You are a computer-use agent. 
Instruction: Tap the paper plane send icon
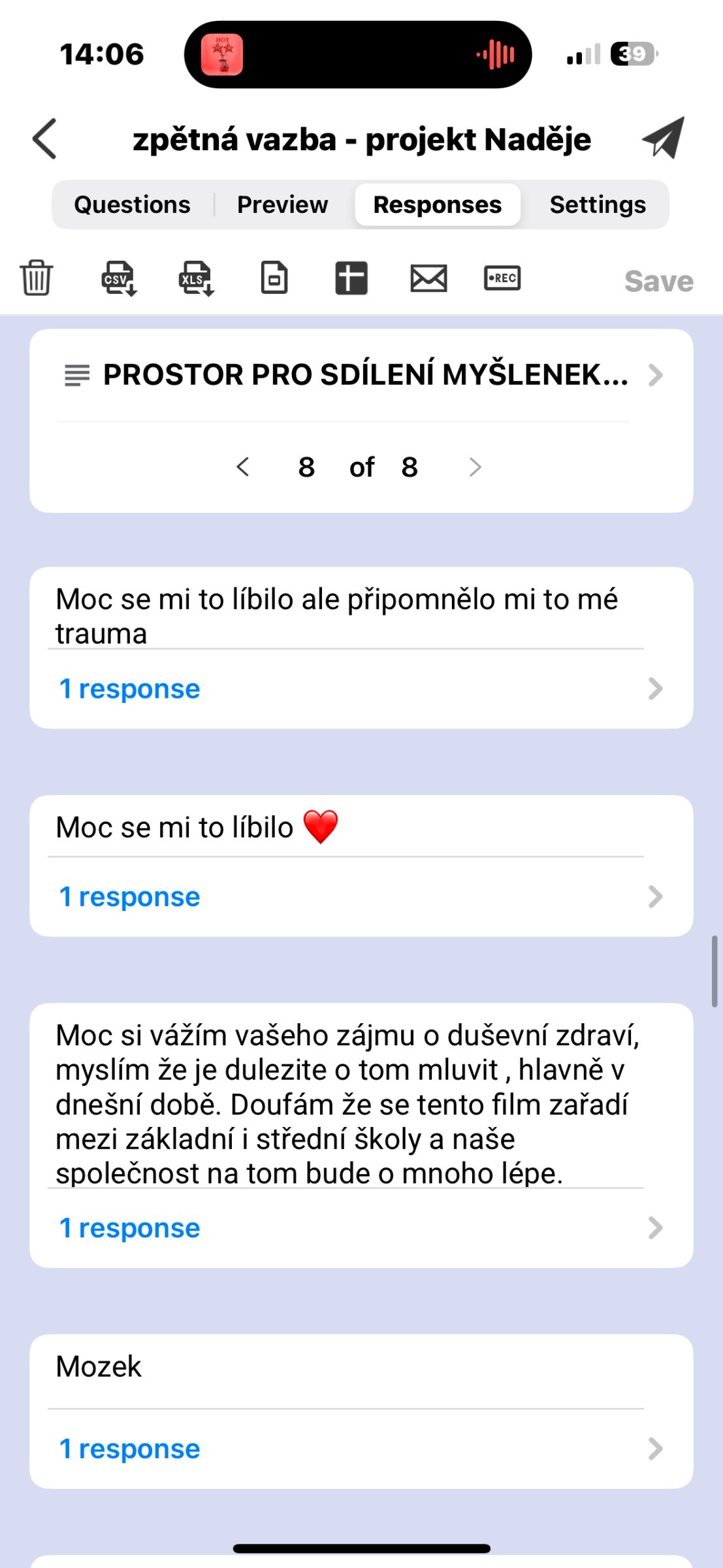(x=664, y=138)
